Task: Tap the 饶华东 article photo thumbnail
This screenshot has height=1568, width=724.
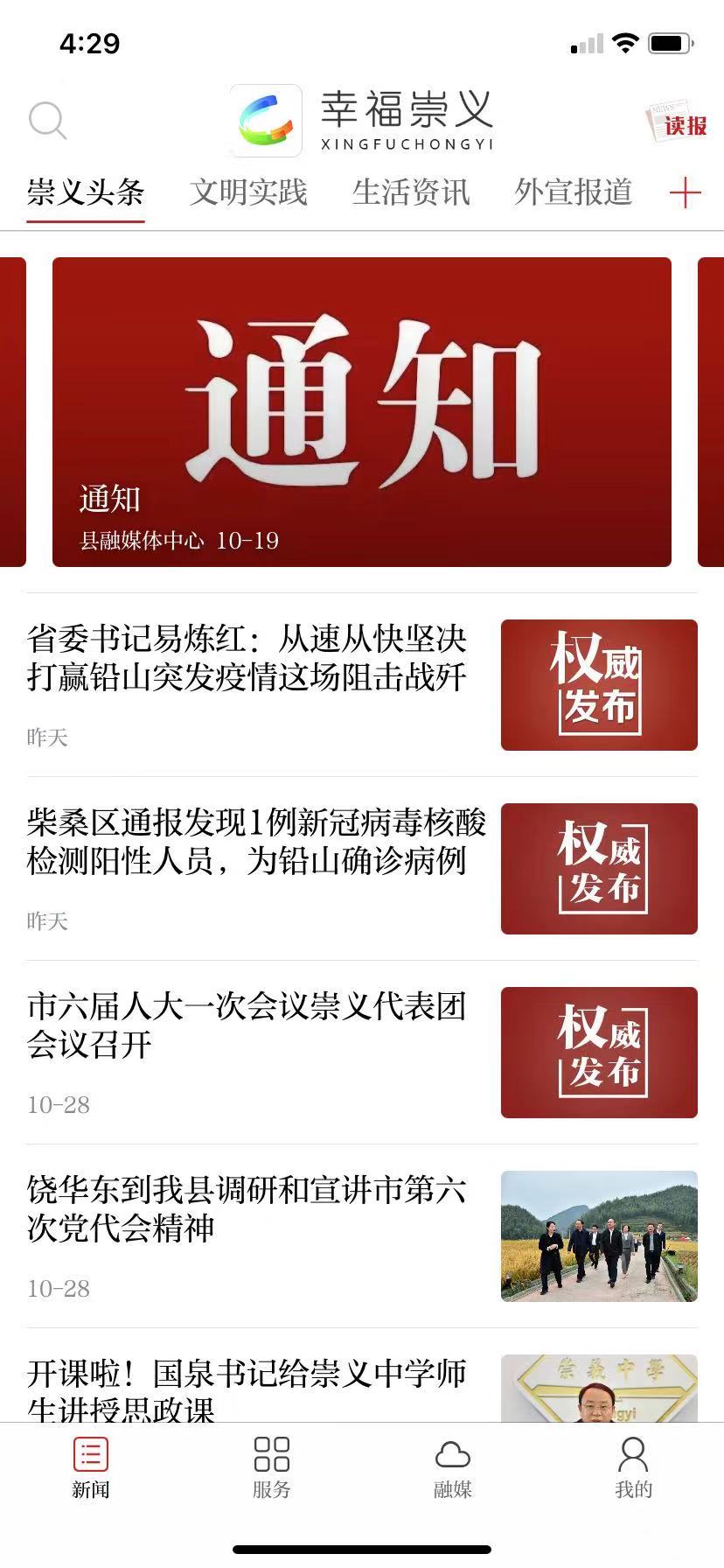Action: [598, 1236]
